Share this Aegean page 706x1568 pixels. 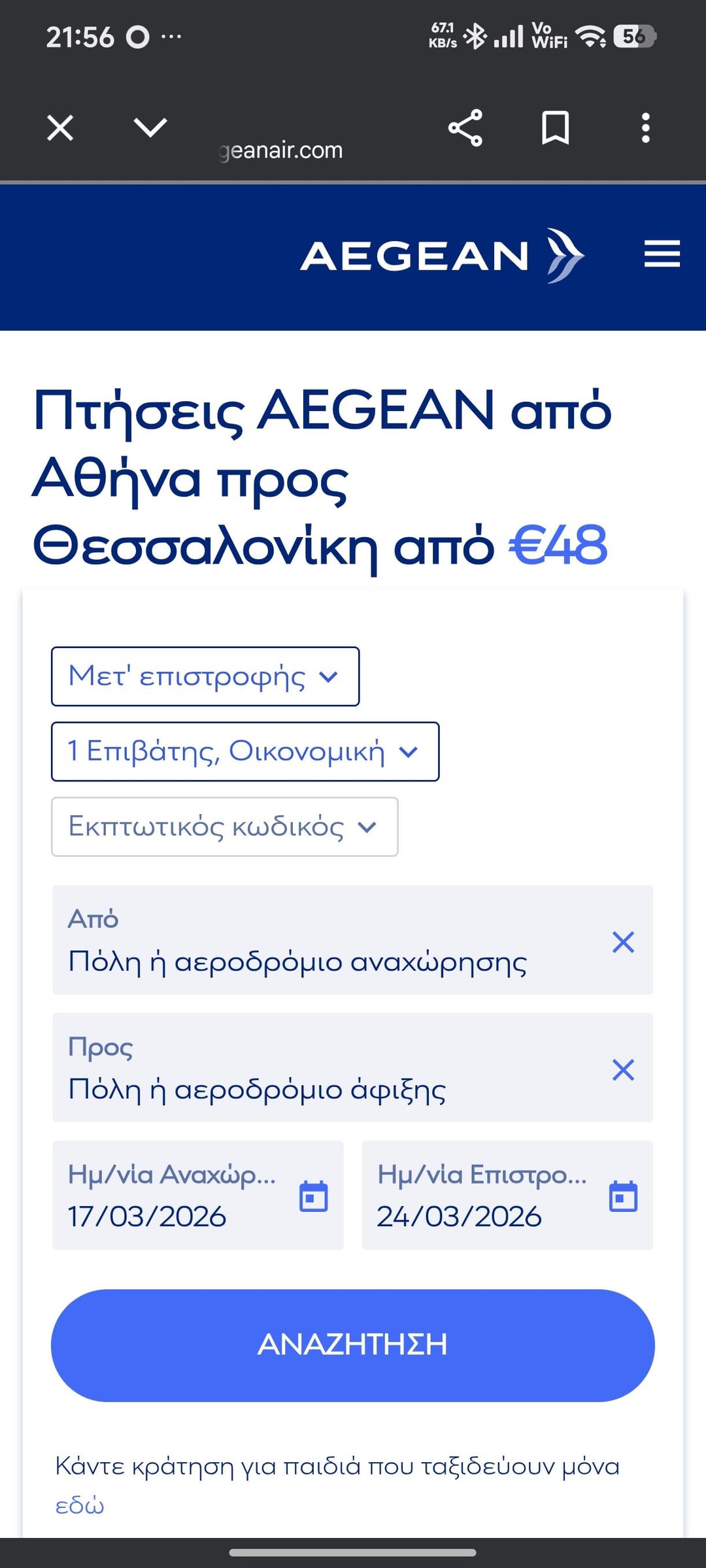pos(465,127)
